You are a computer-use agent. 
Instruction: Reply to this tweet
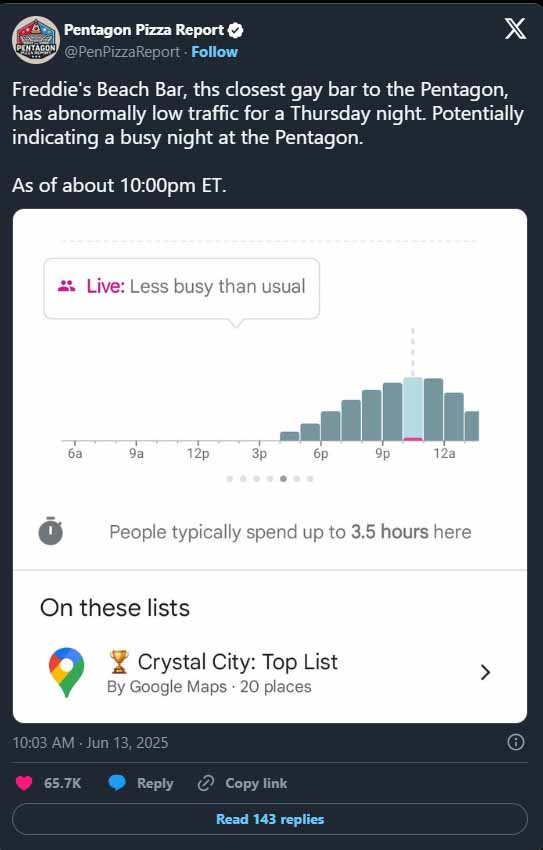(141, 783)
